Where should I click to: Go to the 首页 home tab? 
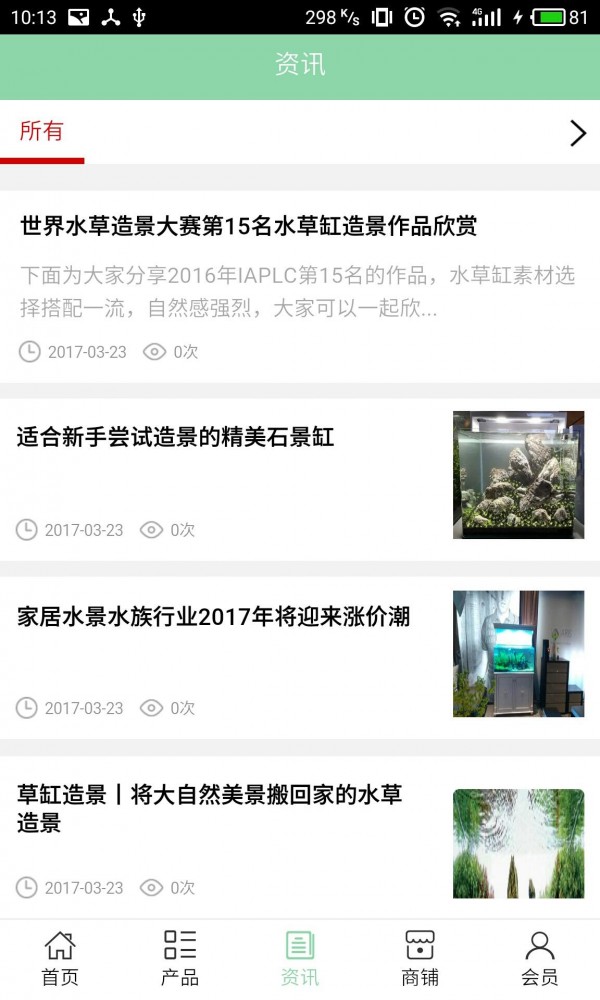[x=60, y=958]
